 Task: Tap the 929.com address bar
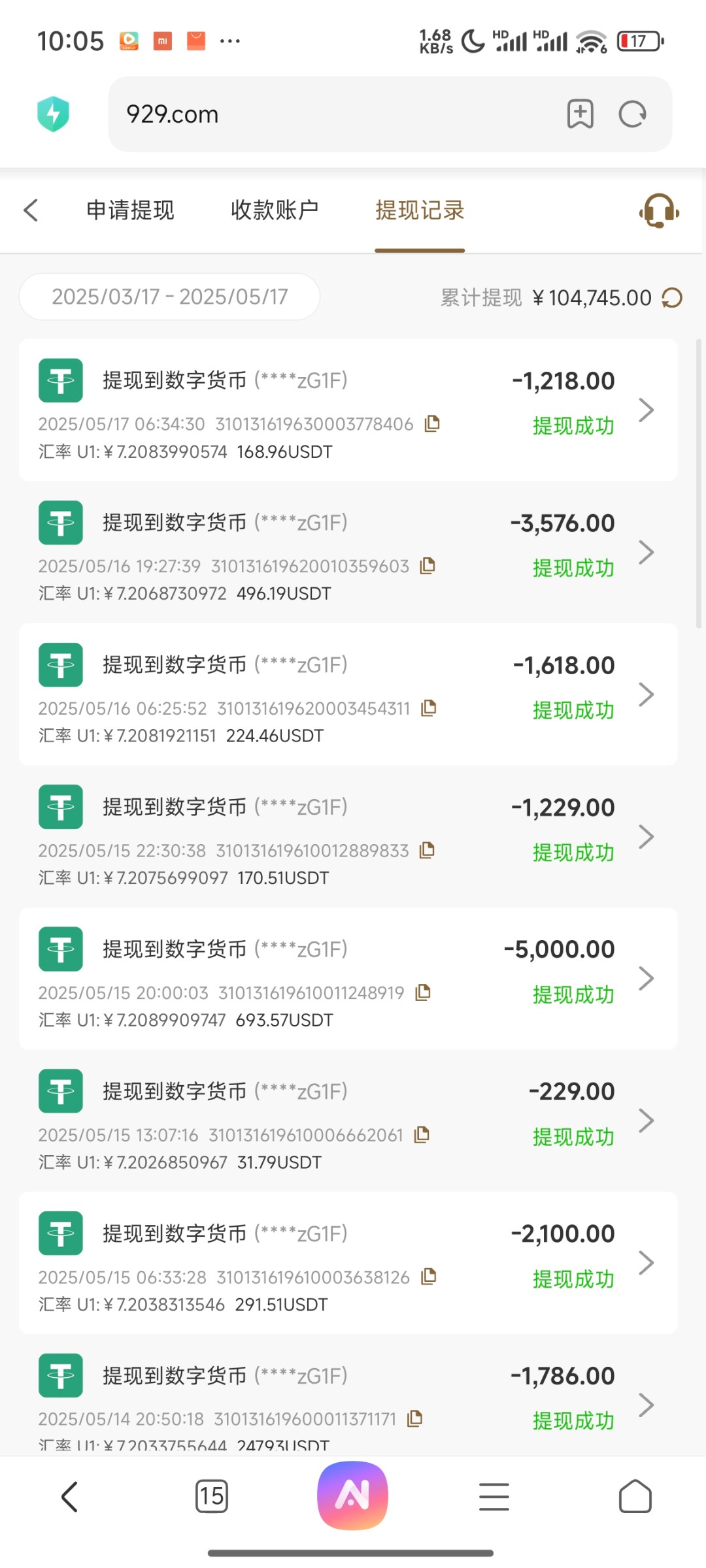coord(333,114)
